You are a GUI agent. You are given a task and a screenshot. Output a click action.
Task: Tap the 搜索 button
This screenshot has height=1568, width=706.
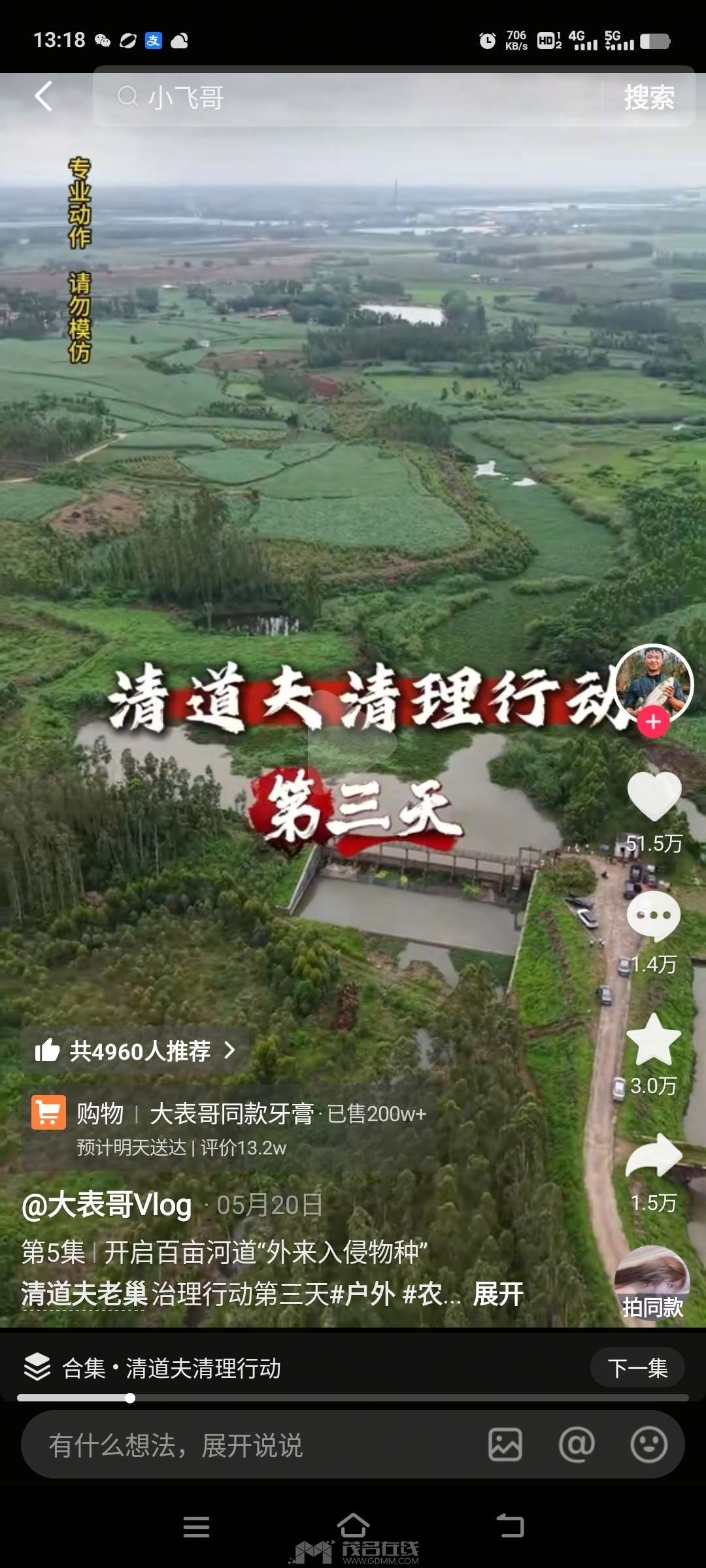[x=648, y=98]
